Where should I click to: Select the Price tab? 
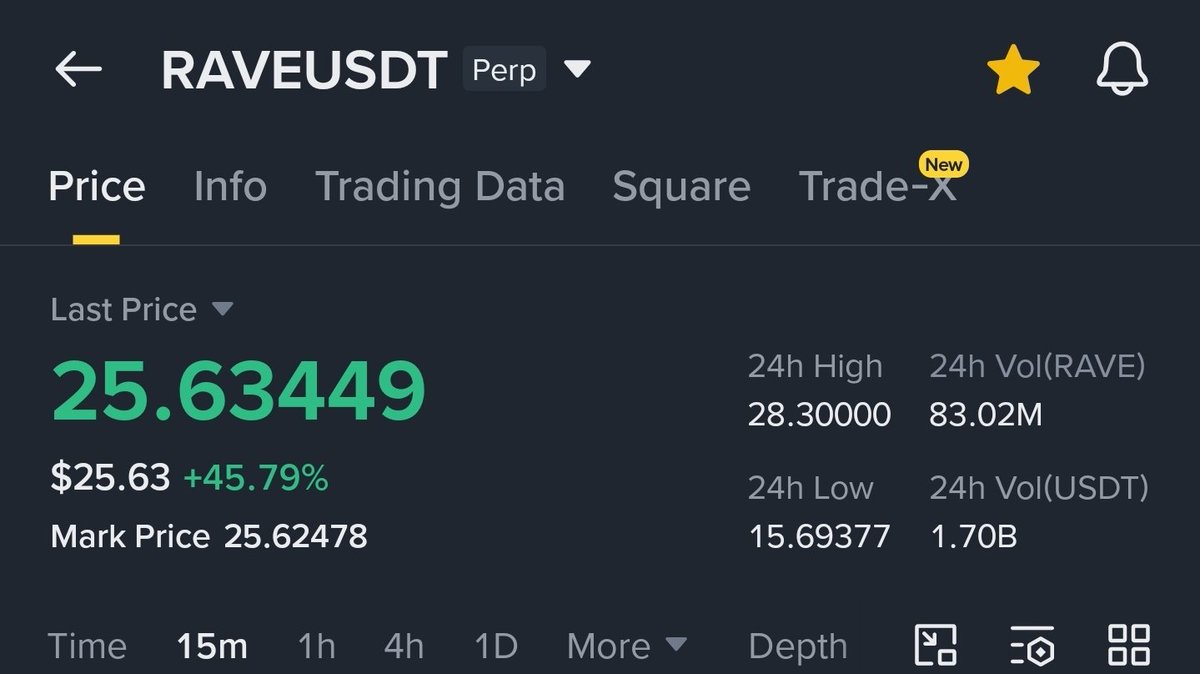coord(97,187)
